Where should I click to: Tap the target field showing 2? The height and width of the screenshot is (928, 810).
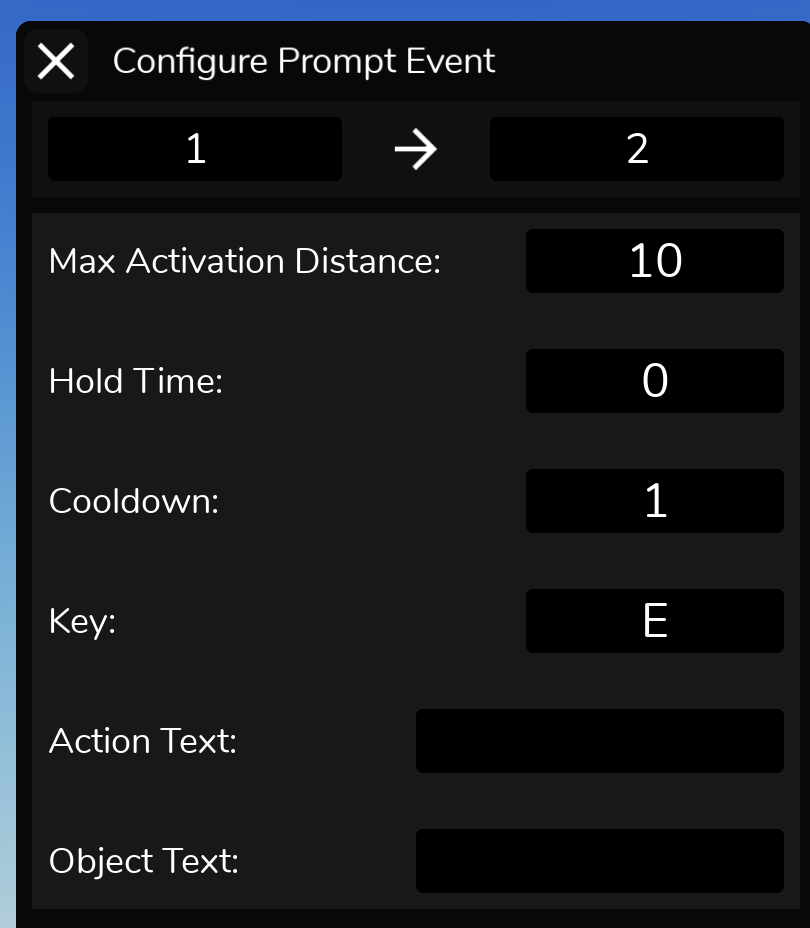point(637,149)
